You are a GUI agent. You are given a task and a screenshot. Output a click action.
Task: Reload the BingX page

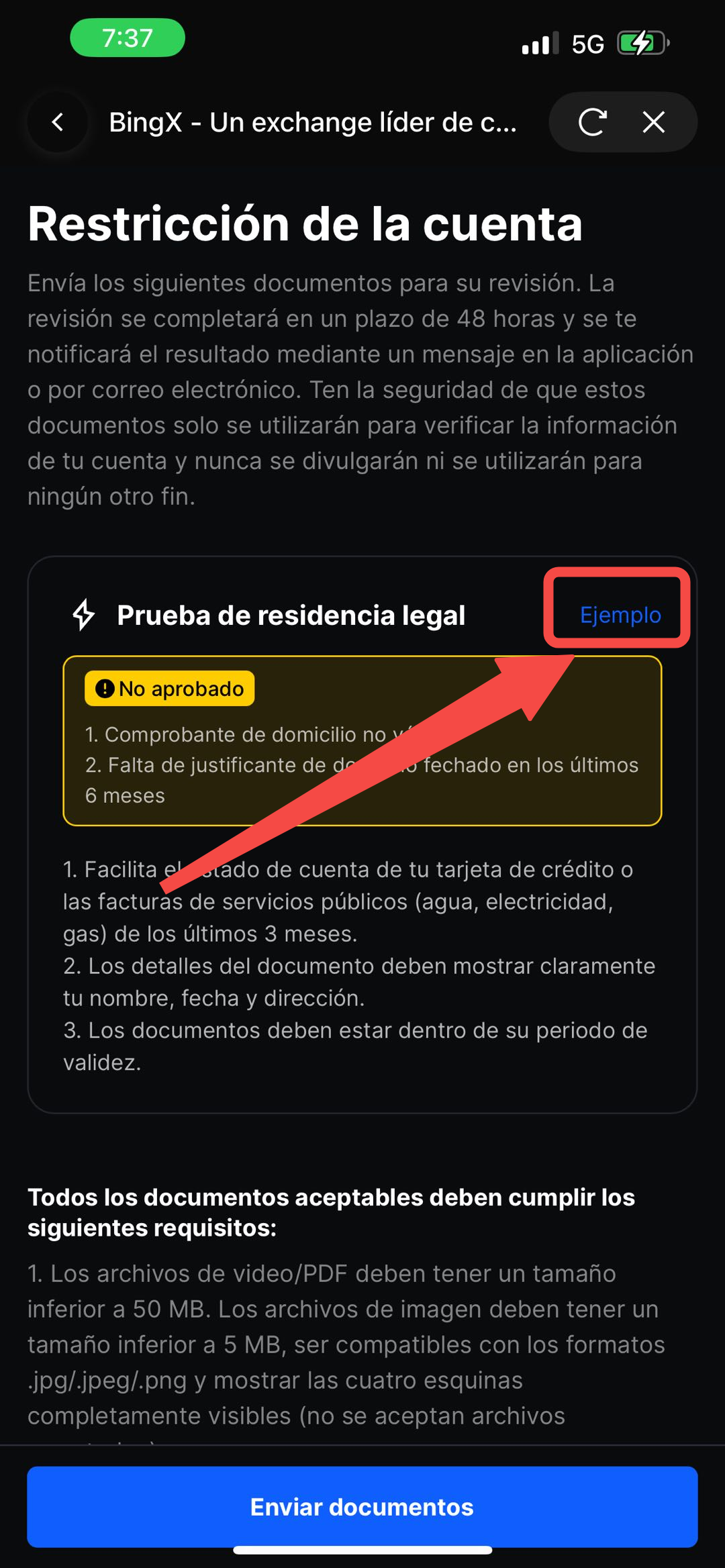[x=592, y=122]
